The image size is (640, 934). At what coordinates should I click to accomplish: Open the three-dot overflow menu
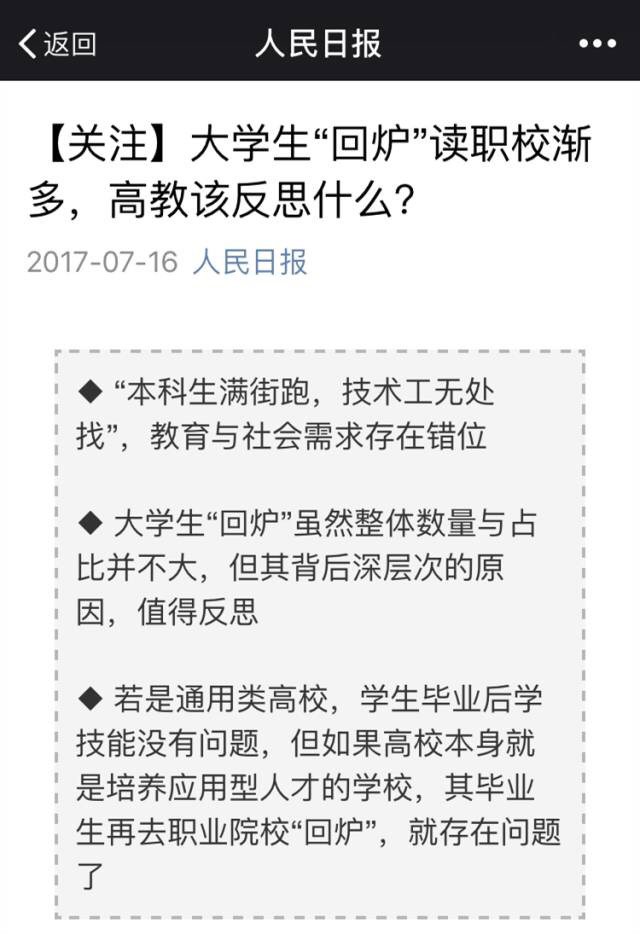click(598, 44)
